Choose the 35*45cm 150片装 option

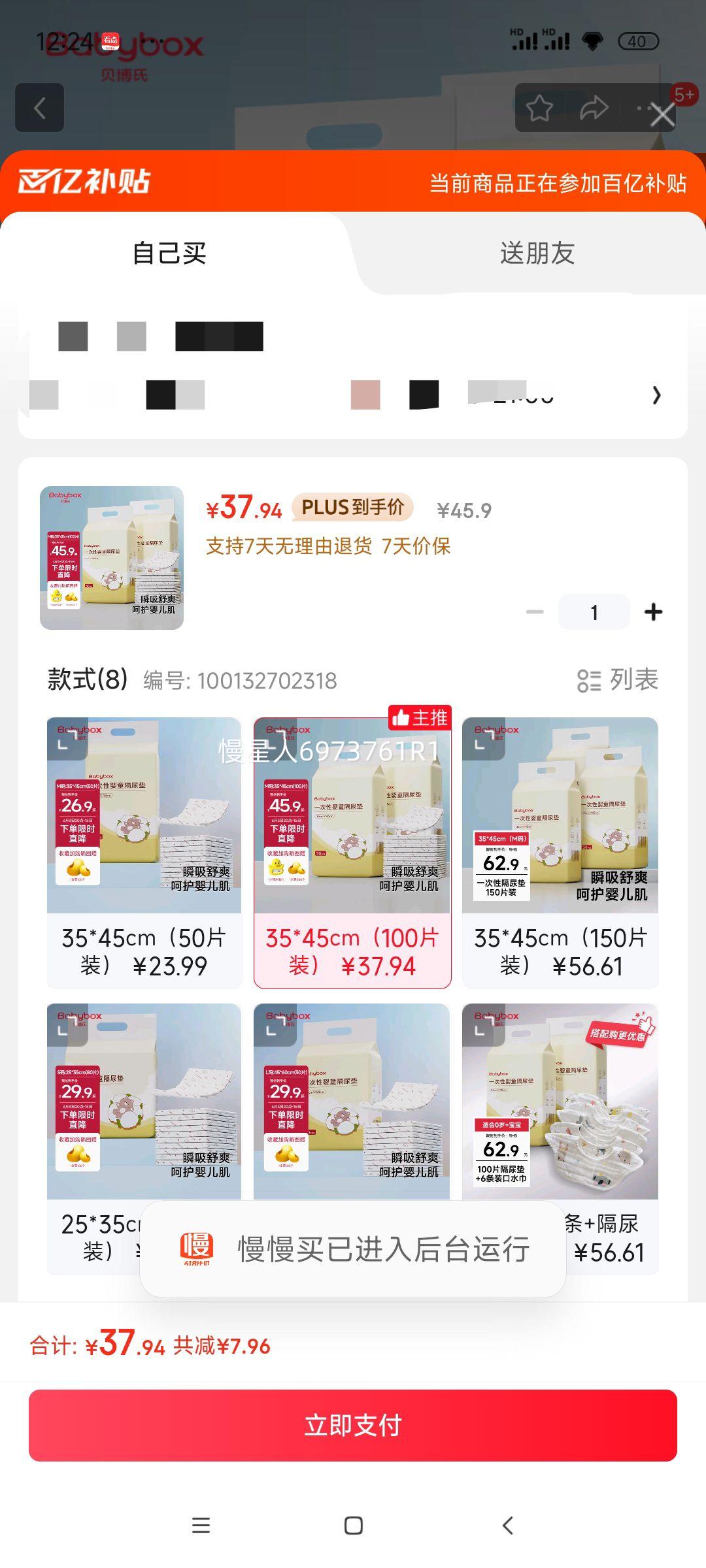coord(560,853)
